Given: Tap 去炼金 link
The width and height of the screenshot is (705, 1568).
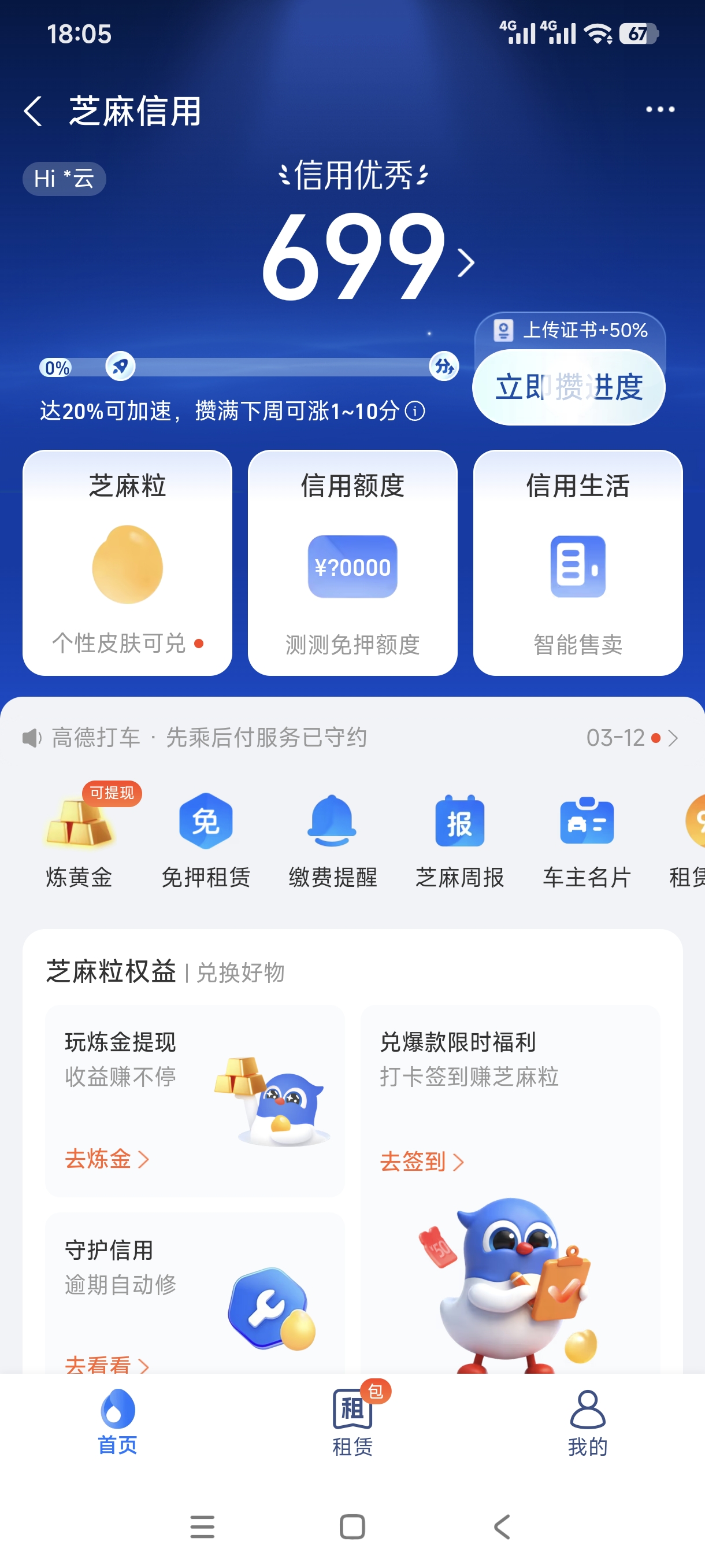Looking at the screenshot, I should tap(106, 1159).
